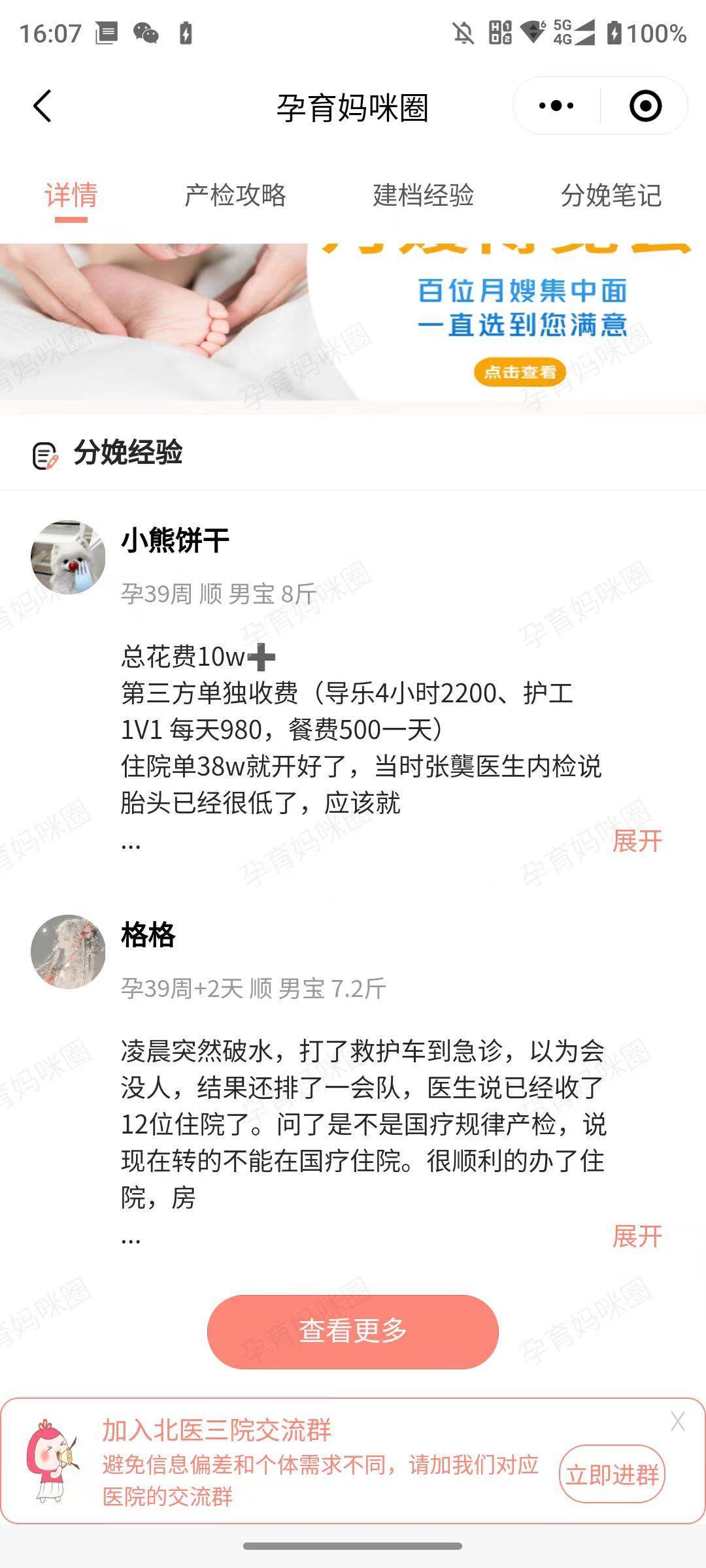Switch to the 详情 tab
The width and height of the screenshot is (706, 1568).
pyautogui.click(x=71, y=195)
